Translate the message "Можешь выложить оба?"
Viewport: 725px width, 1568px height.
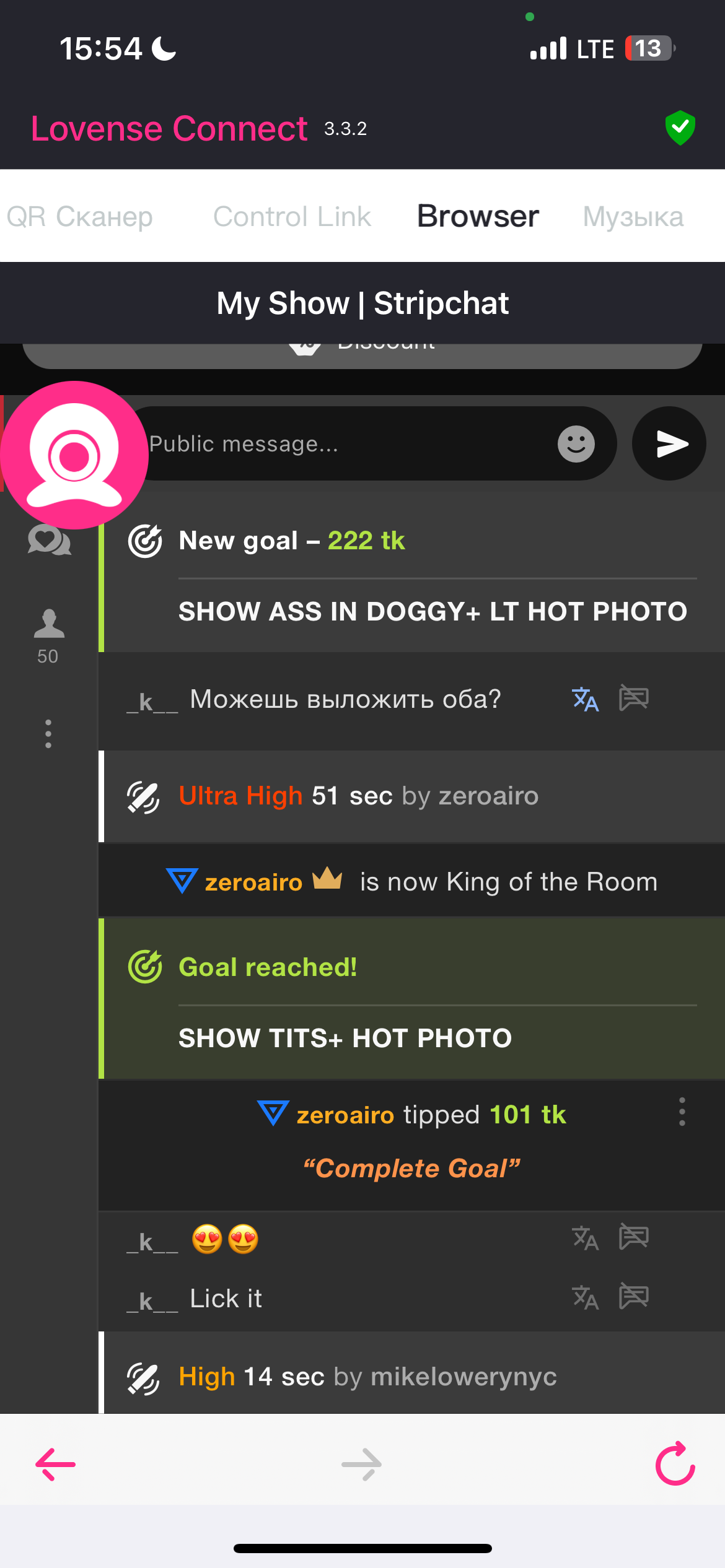[585, 700]
